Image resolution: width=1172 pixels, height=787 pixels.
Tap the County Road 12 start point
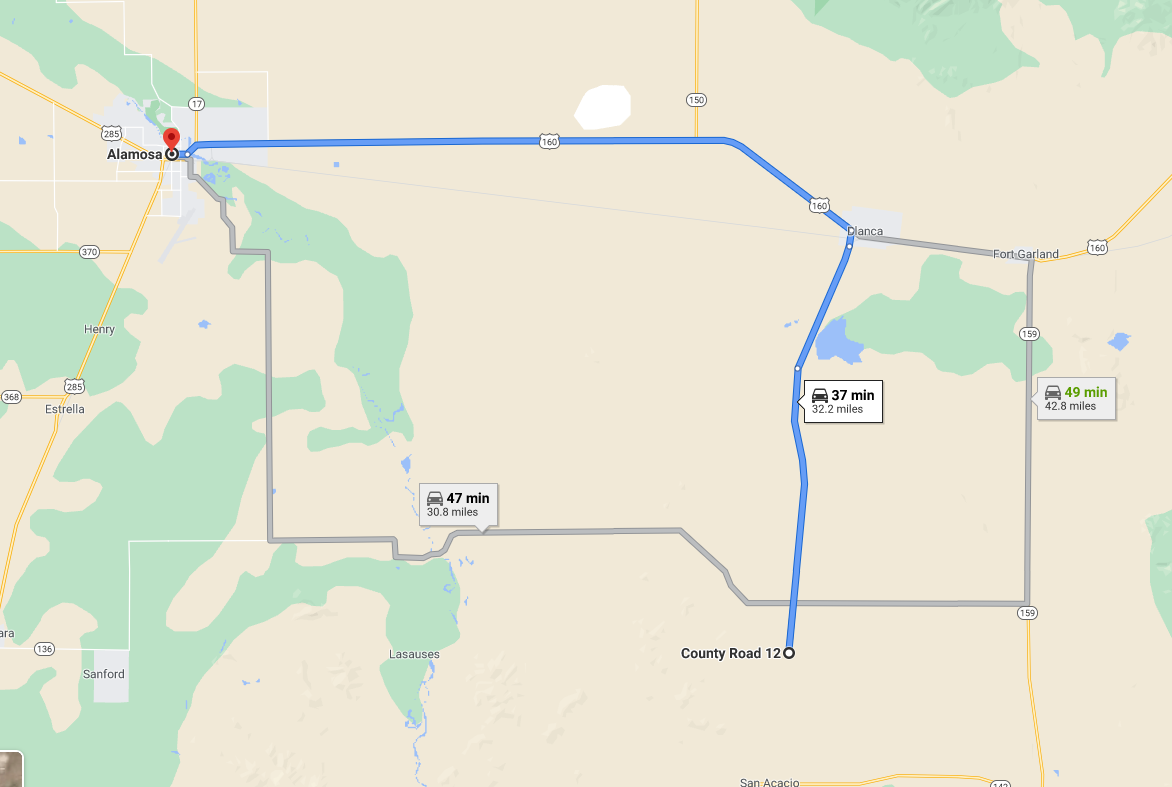pyautogui.click(x=789, y=653)
